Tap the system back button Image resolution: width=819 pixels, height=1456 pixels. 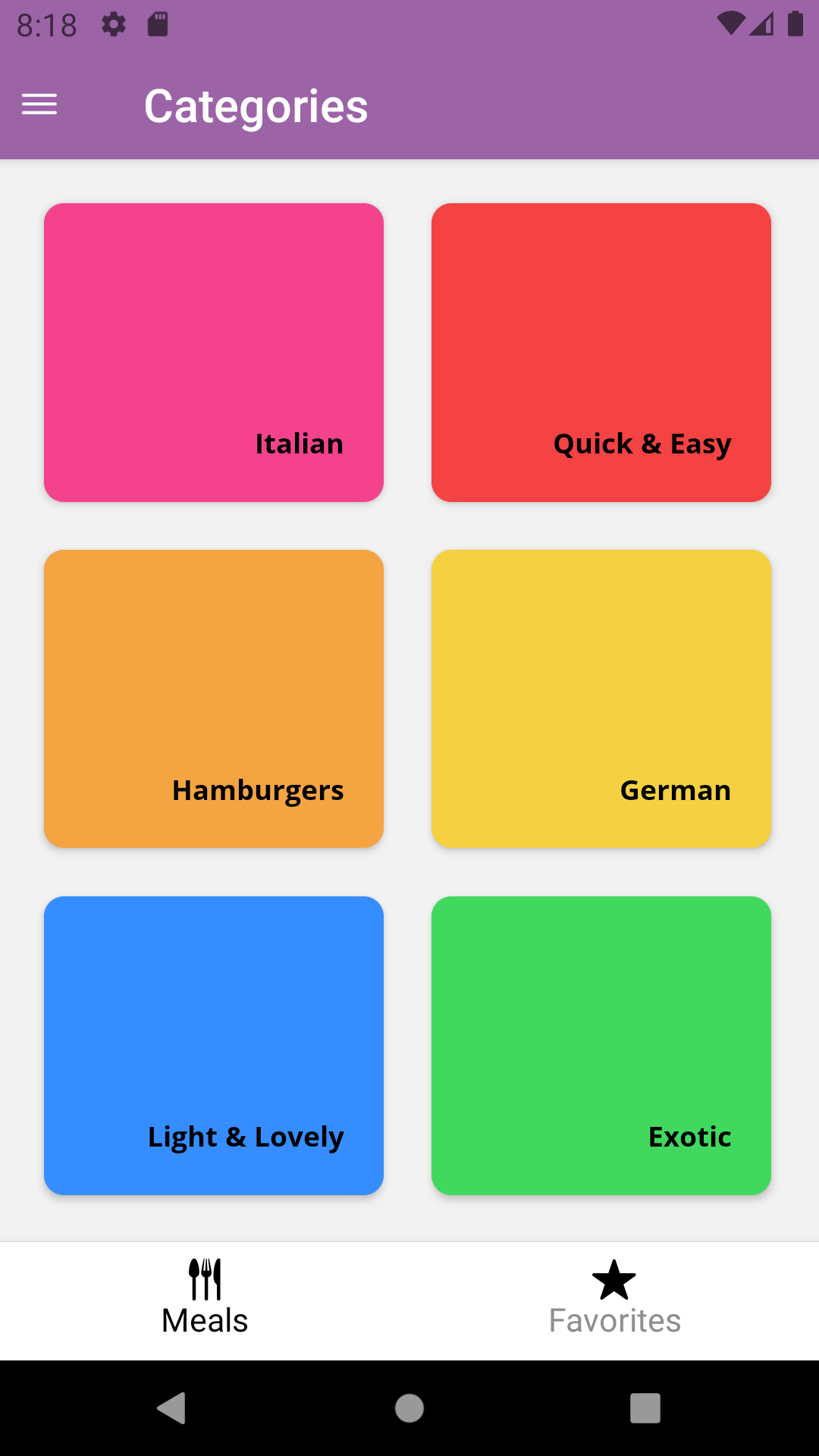[x=172, y=1408]
